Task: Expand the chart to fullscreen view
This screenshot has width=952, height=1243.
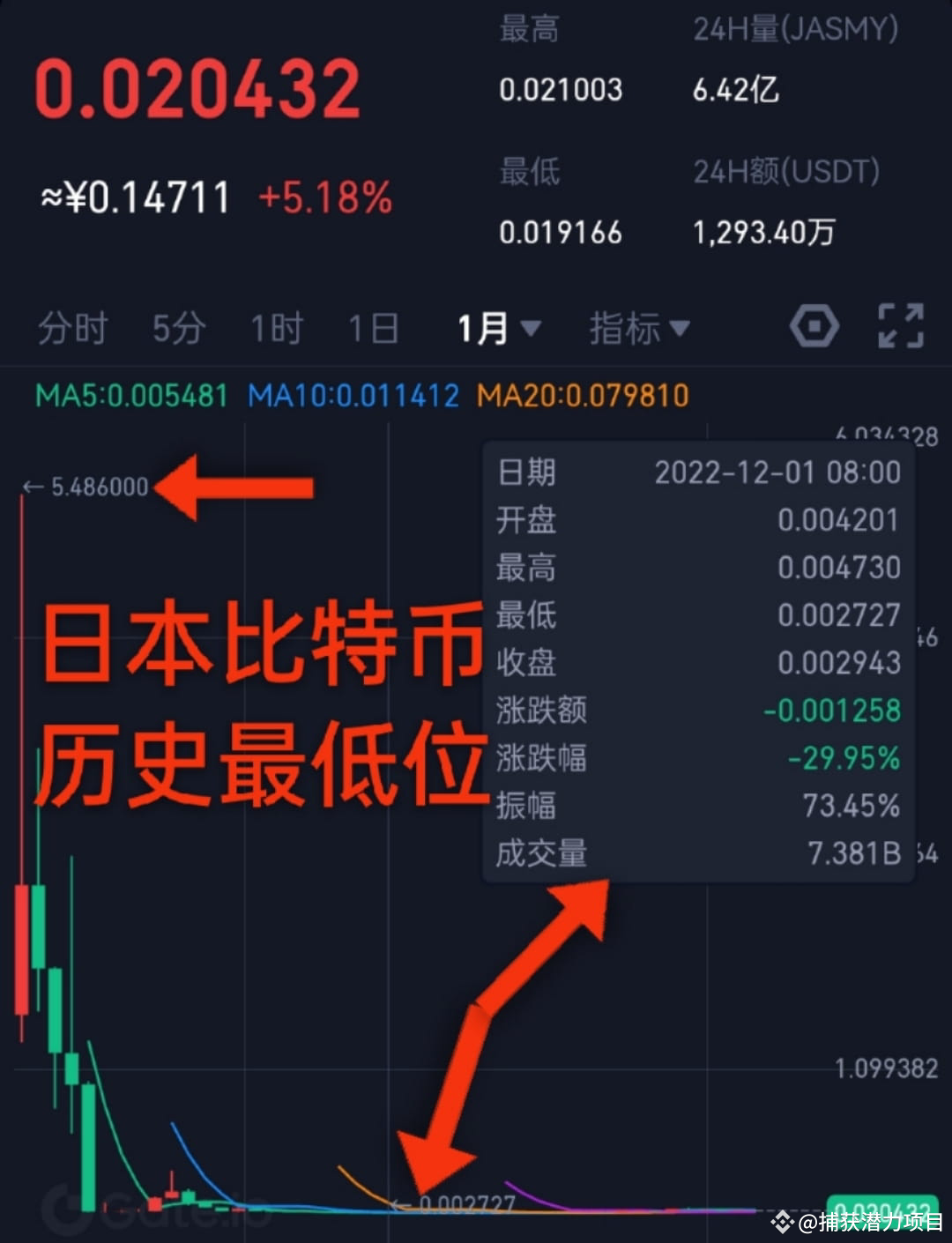Action: [x=899, y=327]
